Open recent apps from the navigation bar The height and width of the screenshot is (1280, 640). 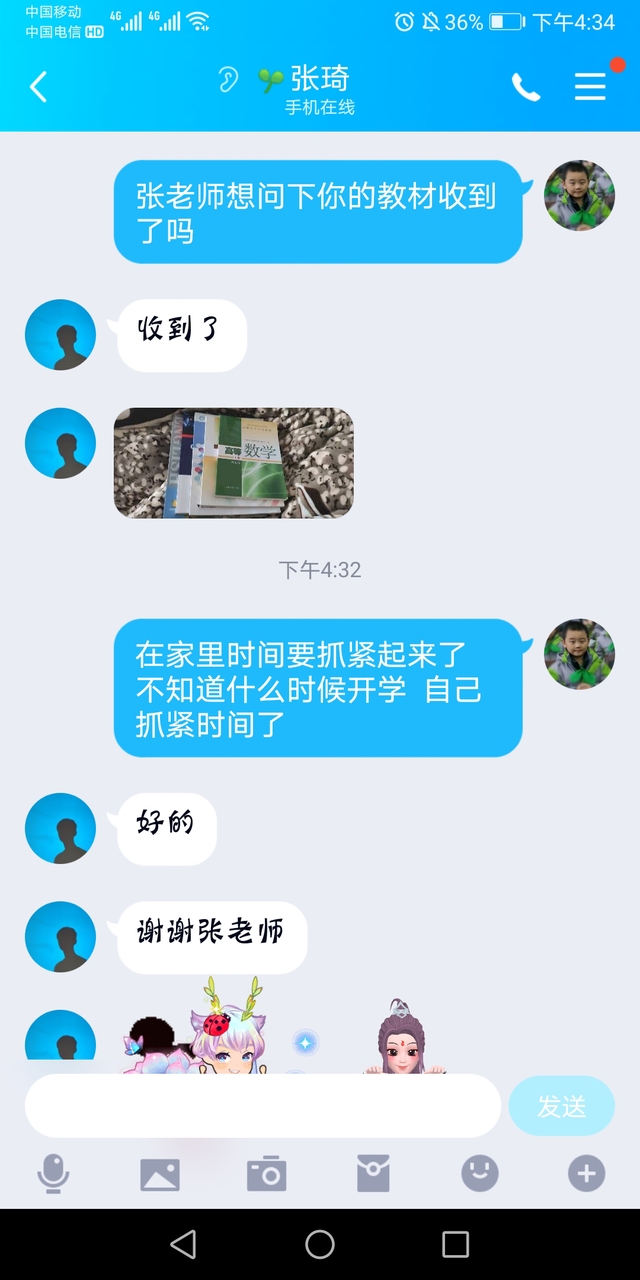tap(455, 1244)
